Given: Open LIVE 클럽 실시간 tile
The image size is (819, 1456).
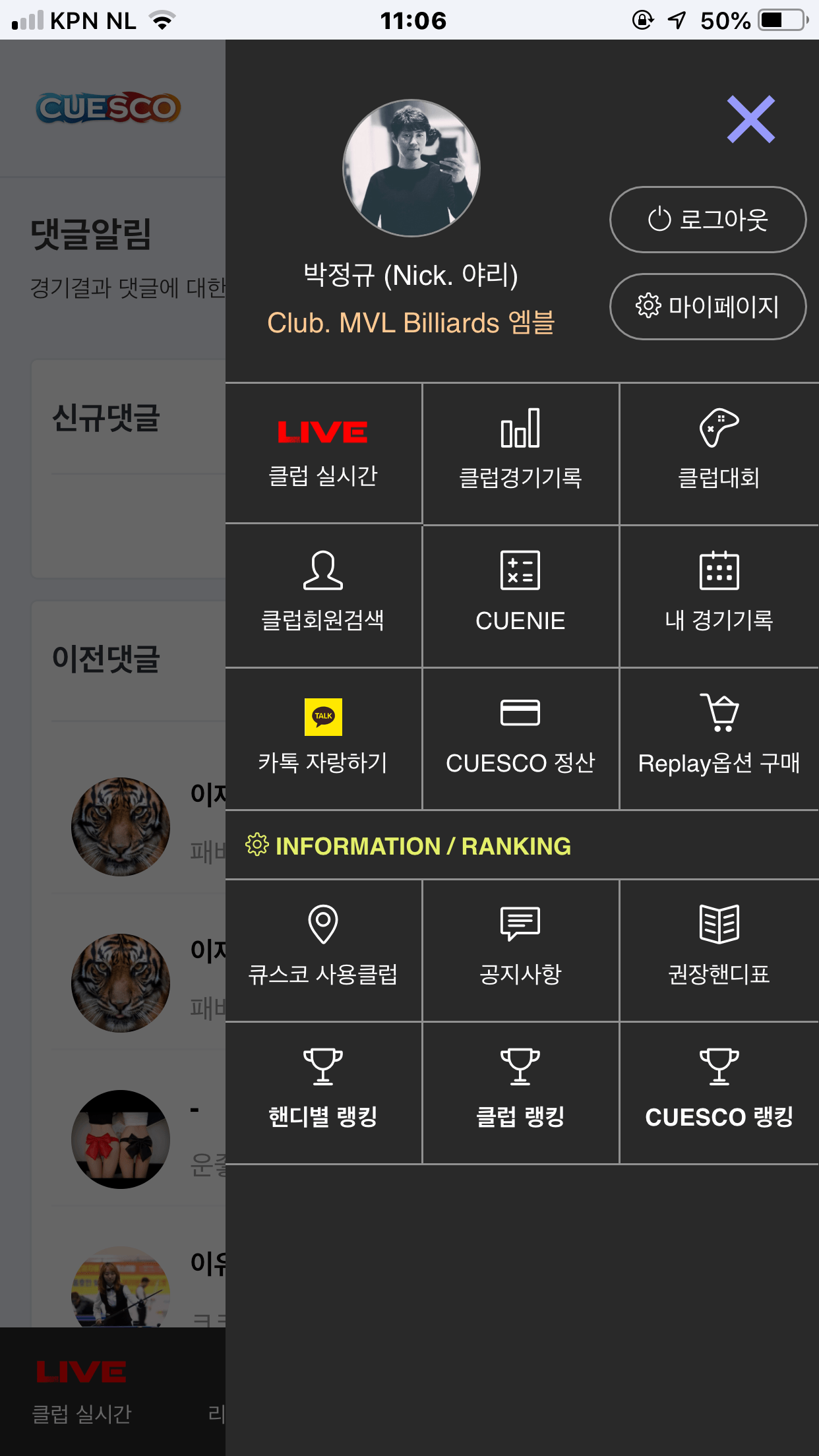Looking at the screenshot, I should click(323, 454).
